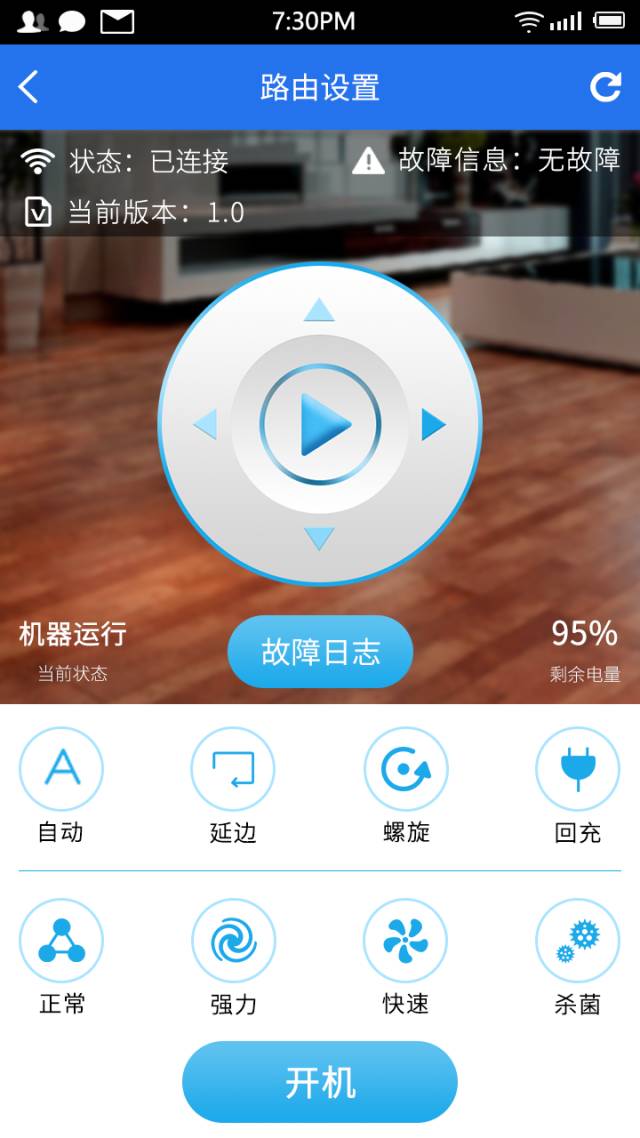Start the 螺旋 spiral cleaning mode

(406, 769)
